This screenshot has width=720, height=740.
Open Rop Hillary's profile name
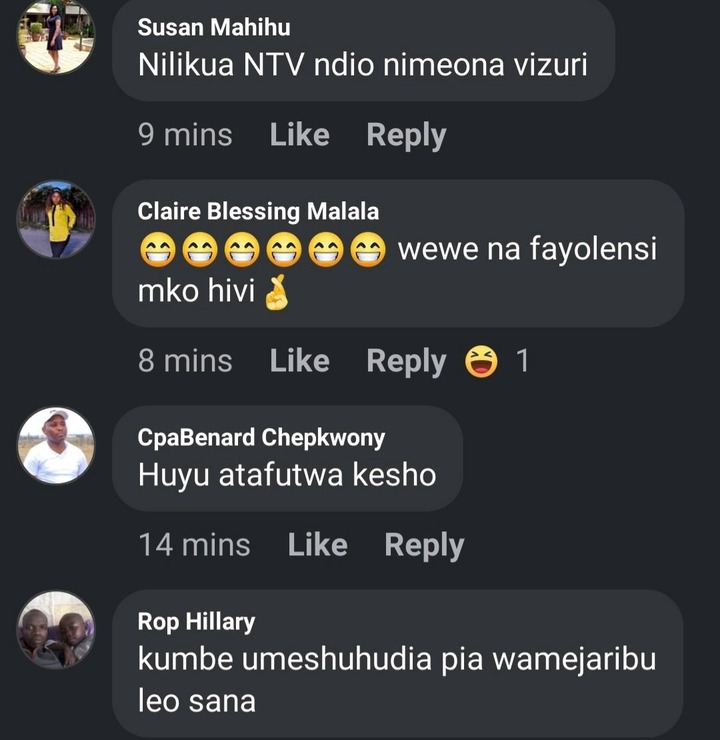click(x=196, y=622)
